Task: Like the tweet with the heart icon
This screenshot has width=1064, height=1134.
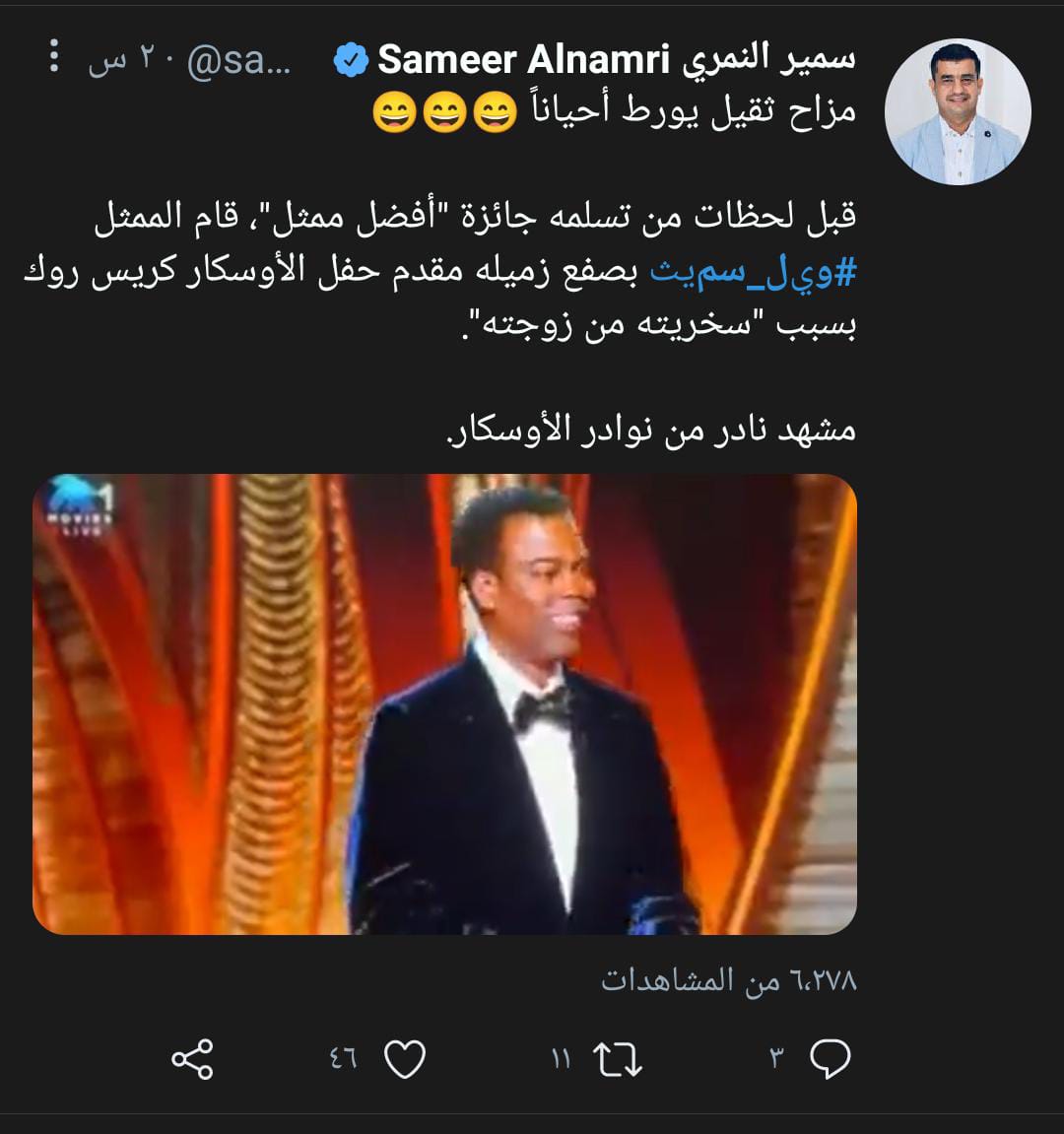Action: [x=404, y=1059]
